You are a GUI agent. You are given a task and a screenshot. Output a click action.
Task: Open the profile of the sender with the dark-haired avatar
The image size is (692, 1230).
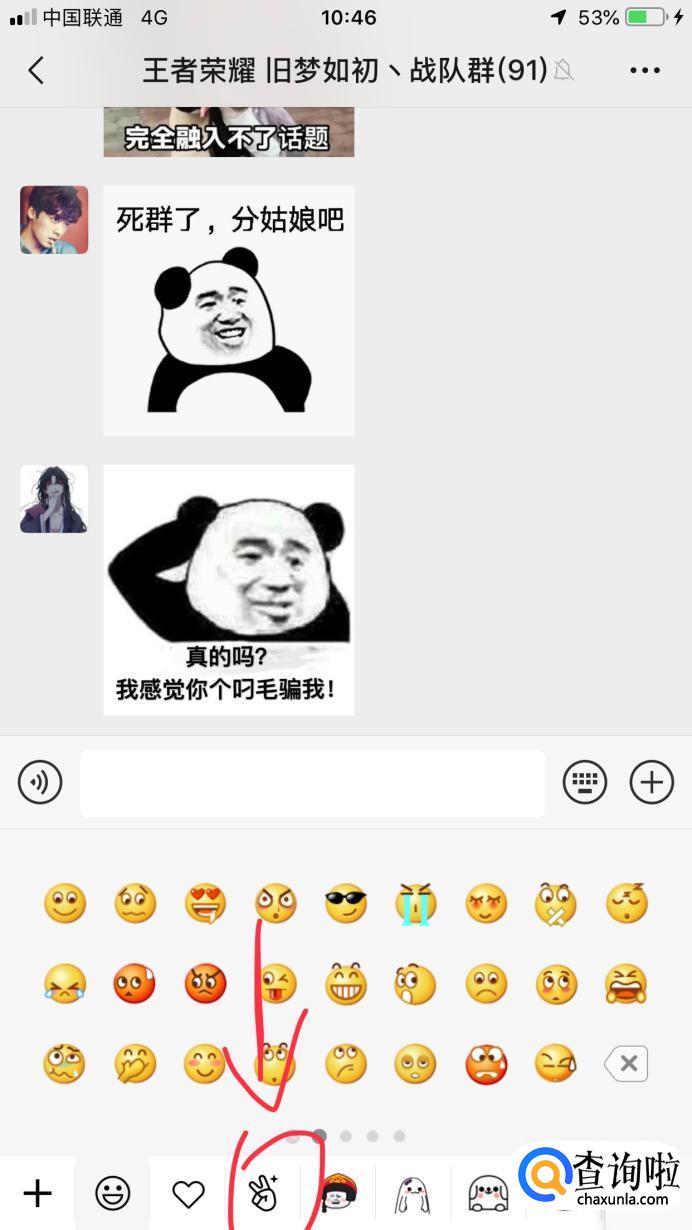54,498
